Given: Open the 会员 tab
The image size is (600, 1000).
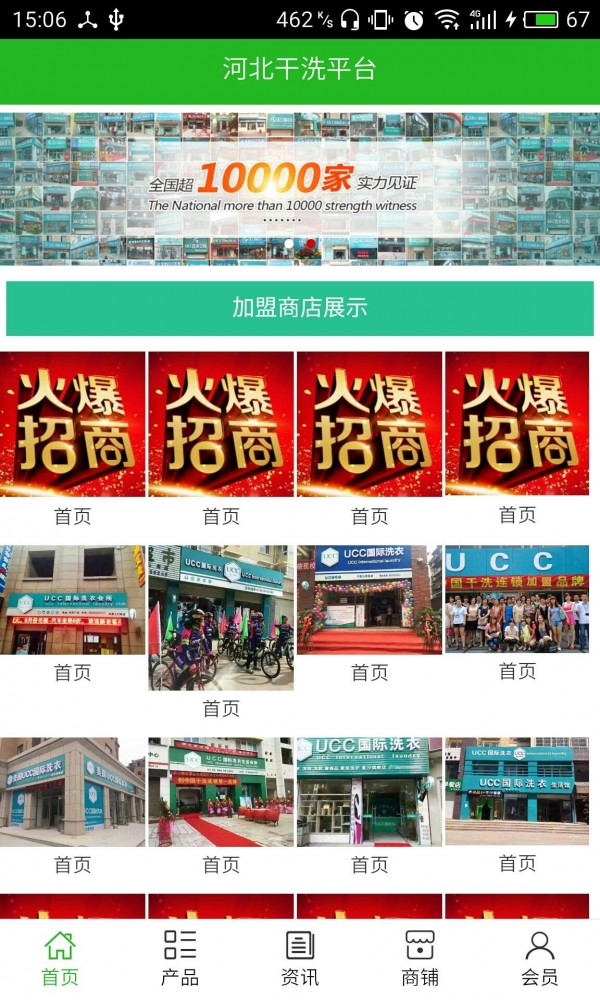Looking at the screenshot, I should tap(540, 957).
